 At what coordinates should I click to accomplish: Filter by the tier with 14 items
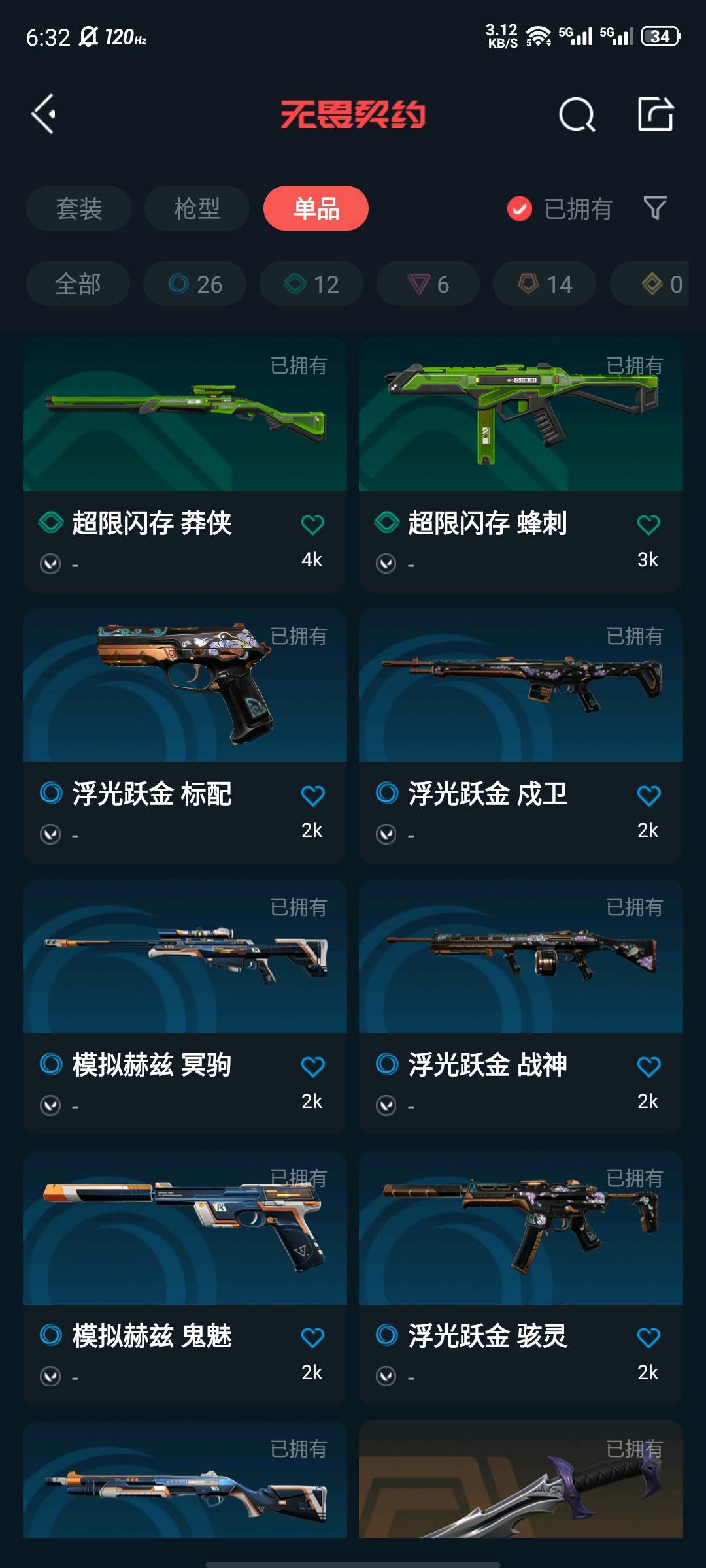545,284
